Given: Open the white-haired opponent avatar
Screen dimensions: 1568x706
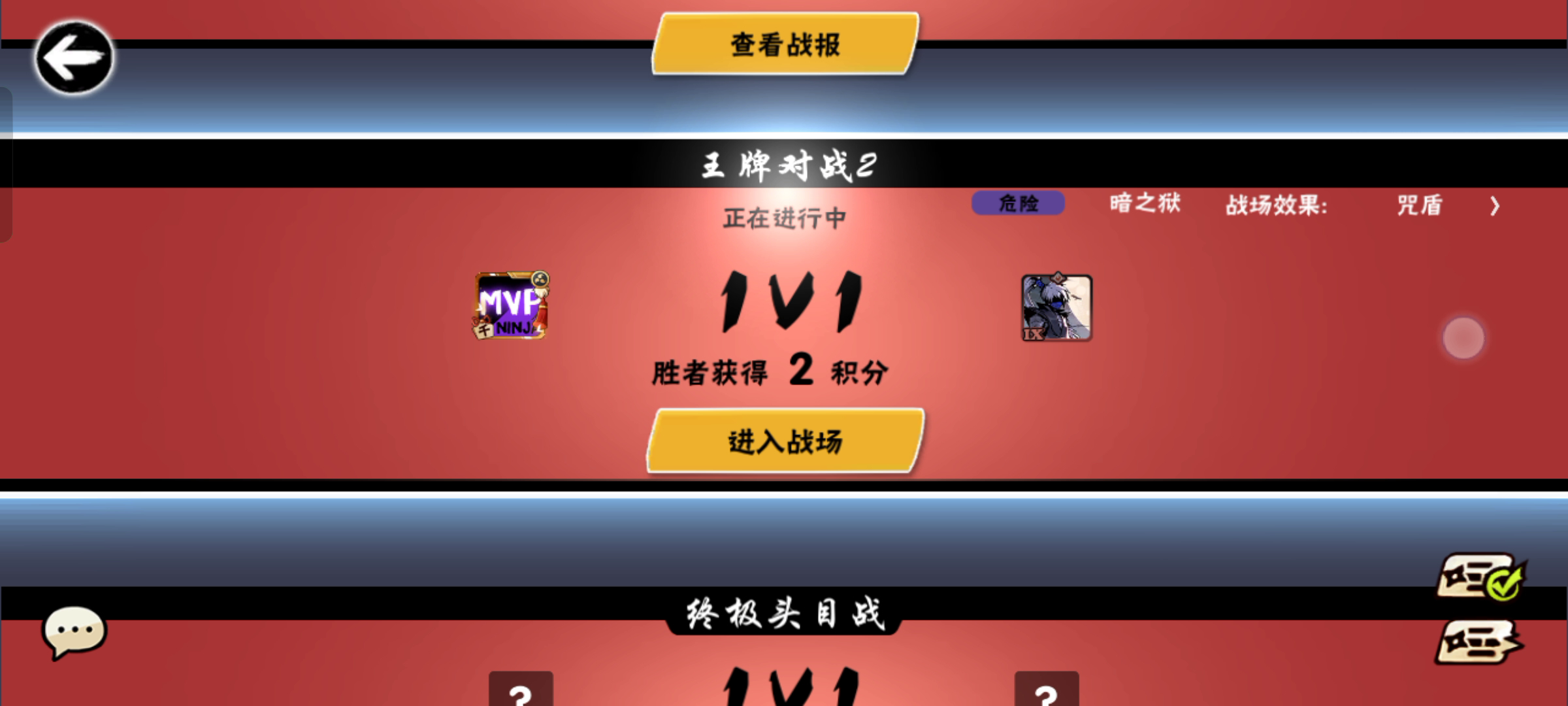Looking at the screenshot, I should point(1056,307).
